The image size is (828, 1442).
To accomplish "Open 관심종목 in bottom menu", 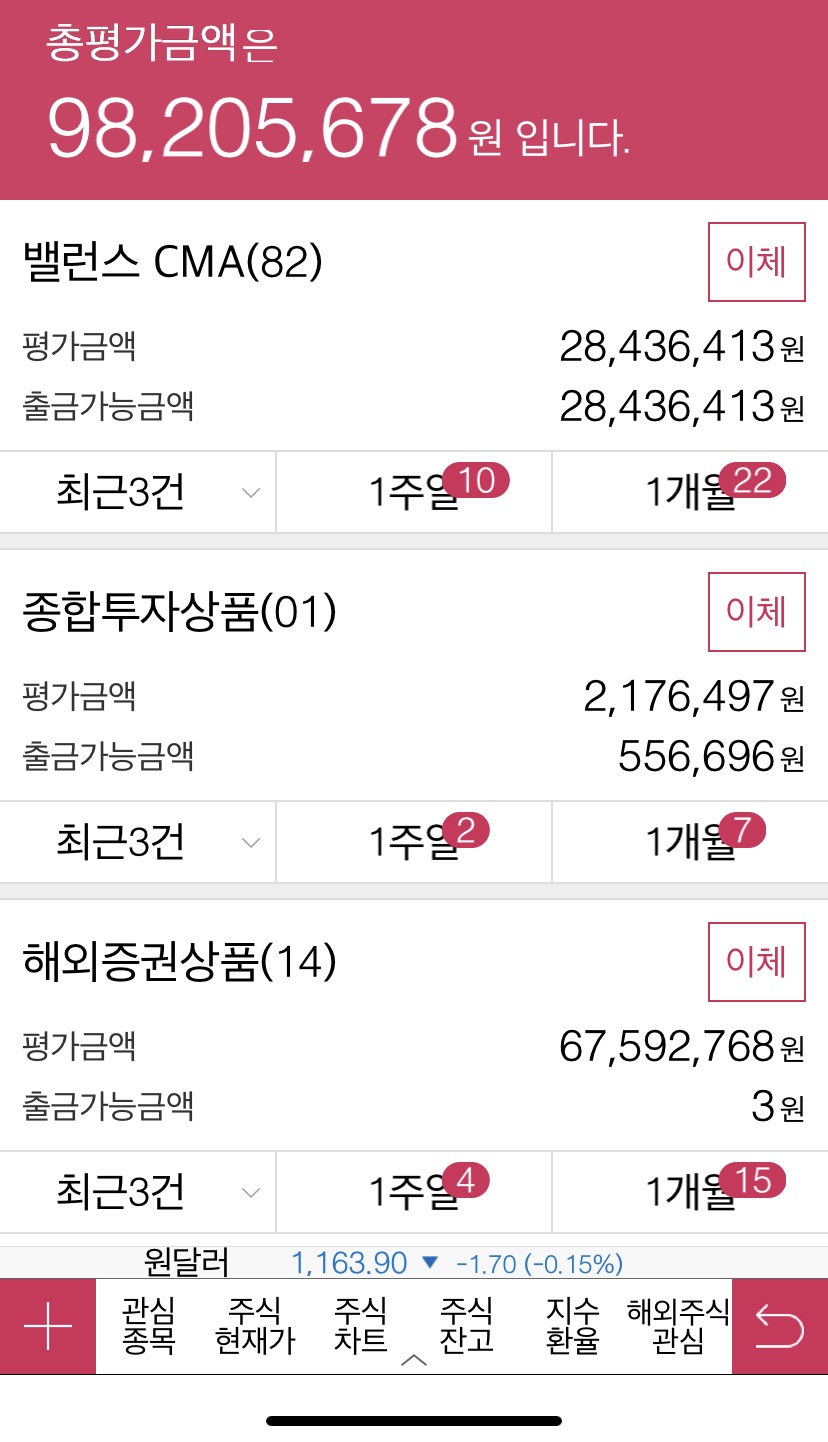I will (x=149, y=1326).
